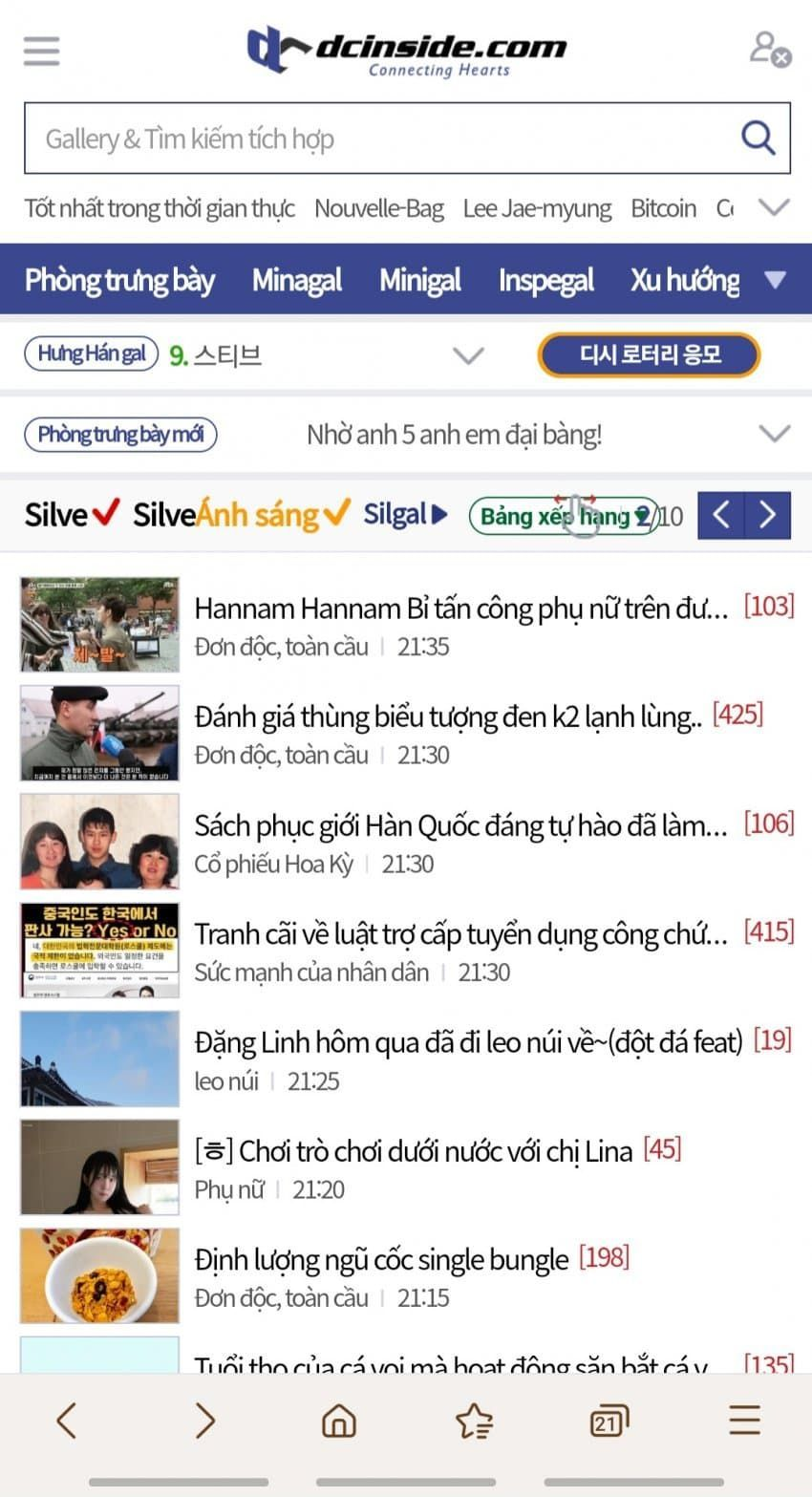Expand the real-time trending keywords list

click(x=774, y=207)
